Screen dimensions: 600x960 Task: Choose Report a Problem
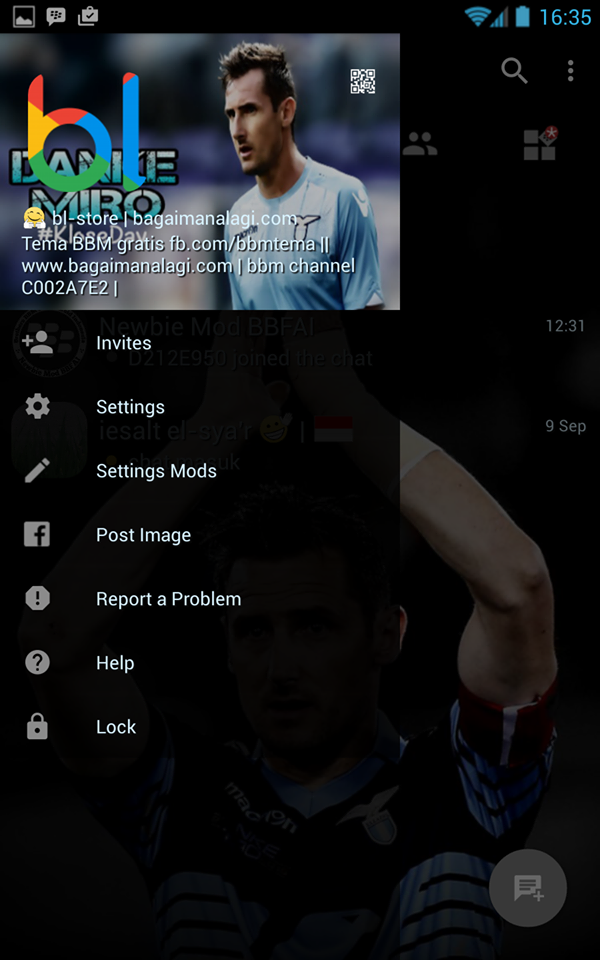[168, 599]
